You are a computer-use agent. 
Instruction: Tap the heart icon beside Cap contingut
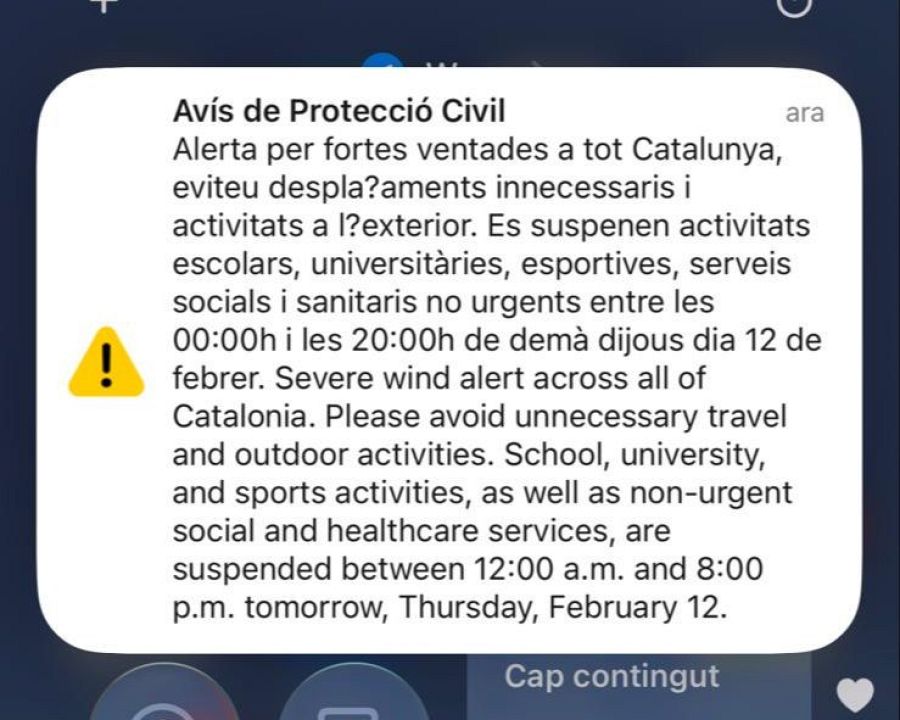(x=855, y=694)
